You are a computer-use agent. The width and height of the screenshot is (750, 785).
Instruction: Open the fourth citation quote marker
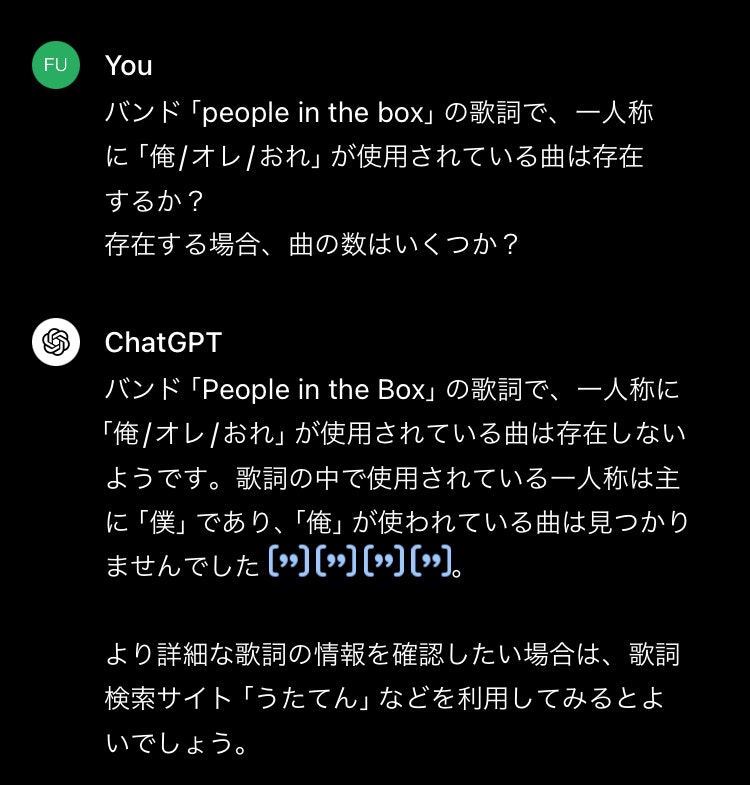431,564
